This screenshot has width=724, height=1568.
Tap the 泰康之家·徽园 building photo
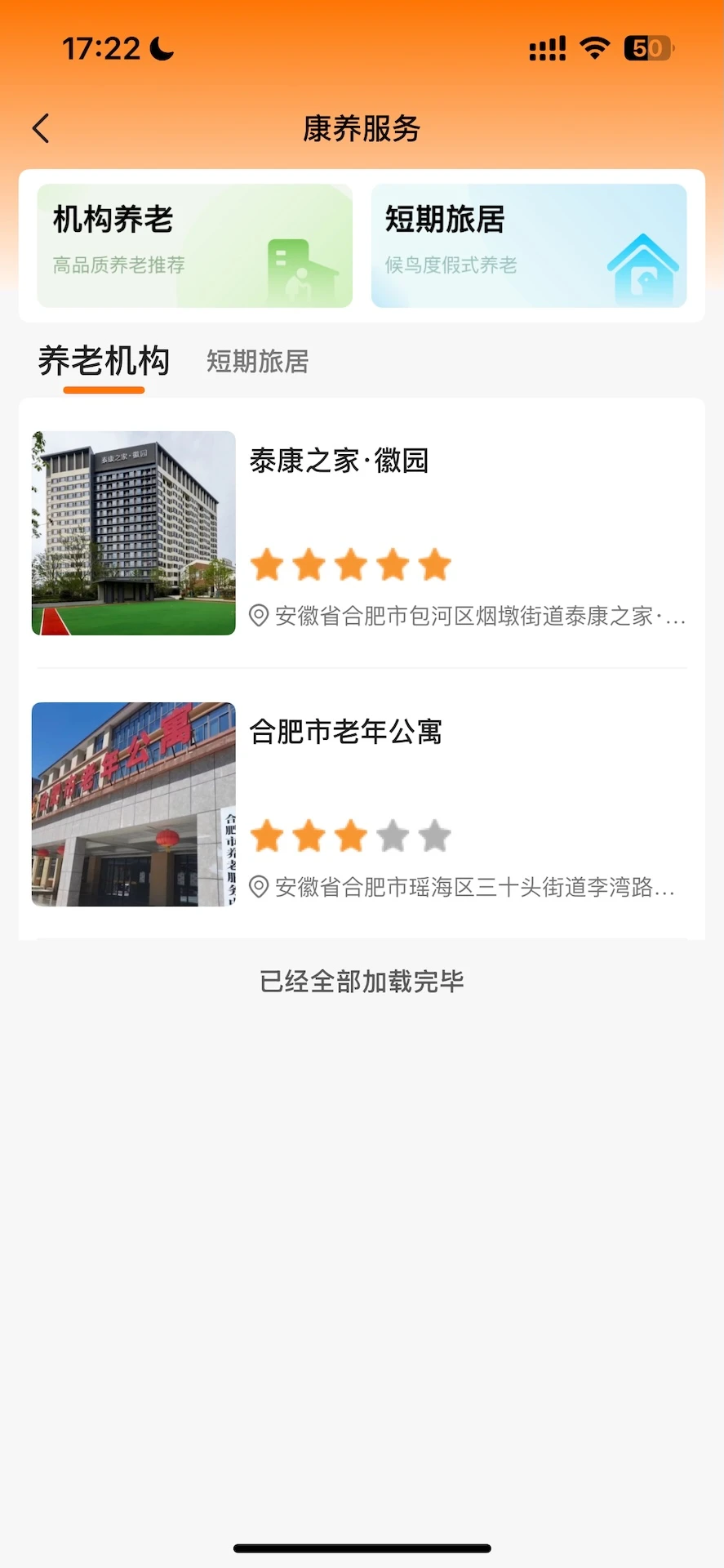click(x=133, y=532)
